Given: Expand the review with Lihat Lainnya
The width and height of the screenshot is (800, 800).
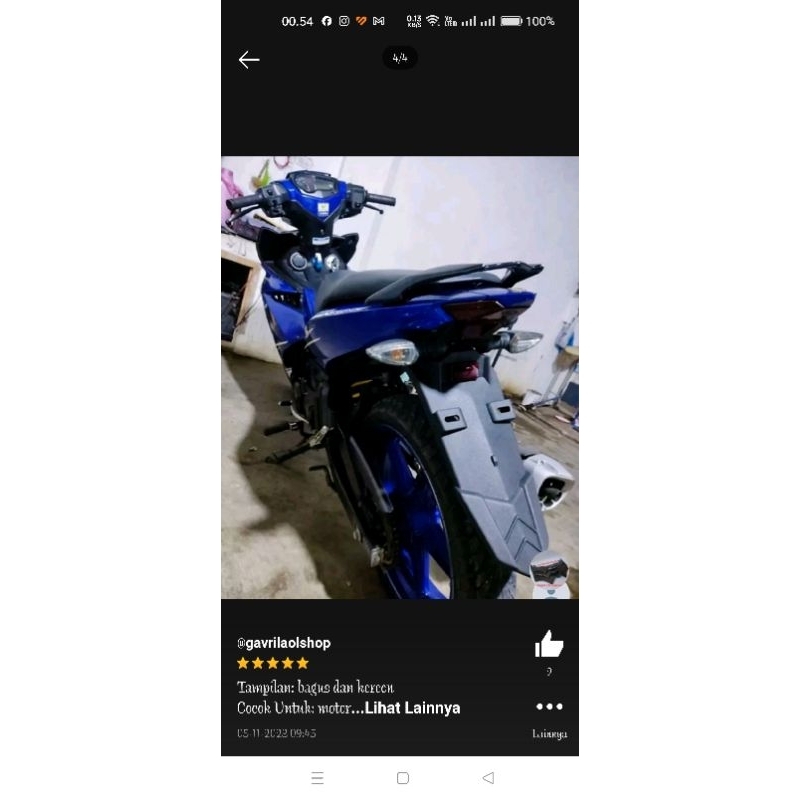Looking at the screenshot, I should [412, 708].
